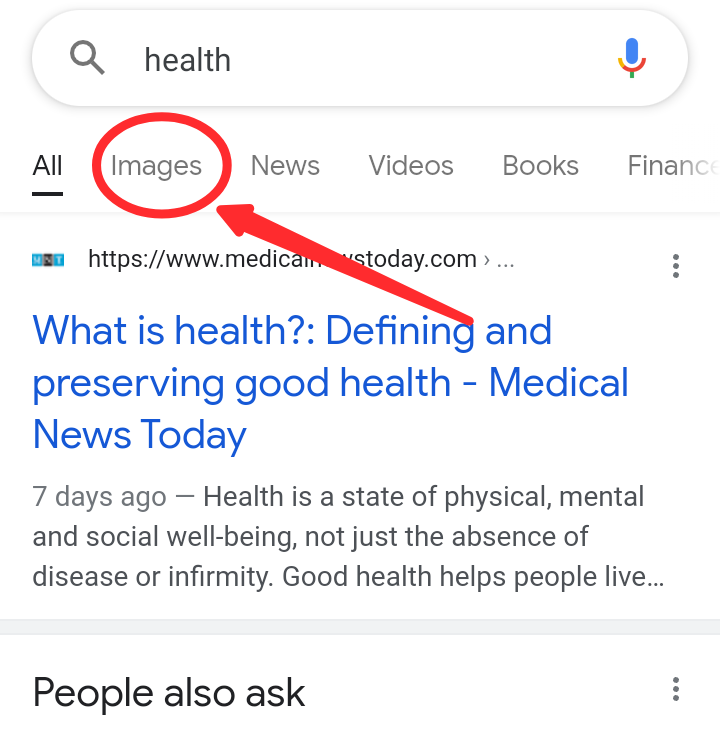This screenshot has width=720, height=742.
Task: Open options for the Medical News Today result
Action: [676, 266]
